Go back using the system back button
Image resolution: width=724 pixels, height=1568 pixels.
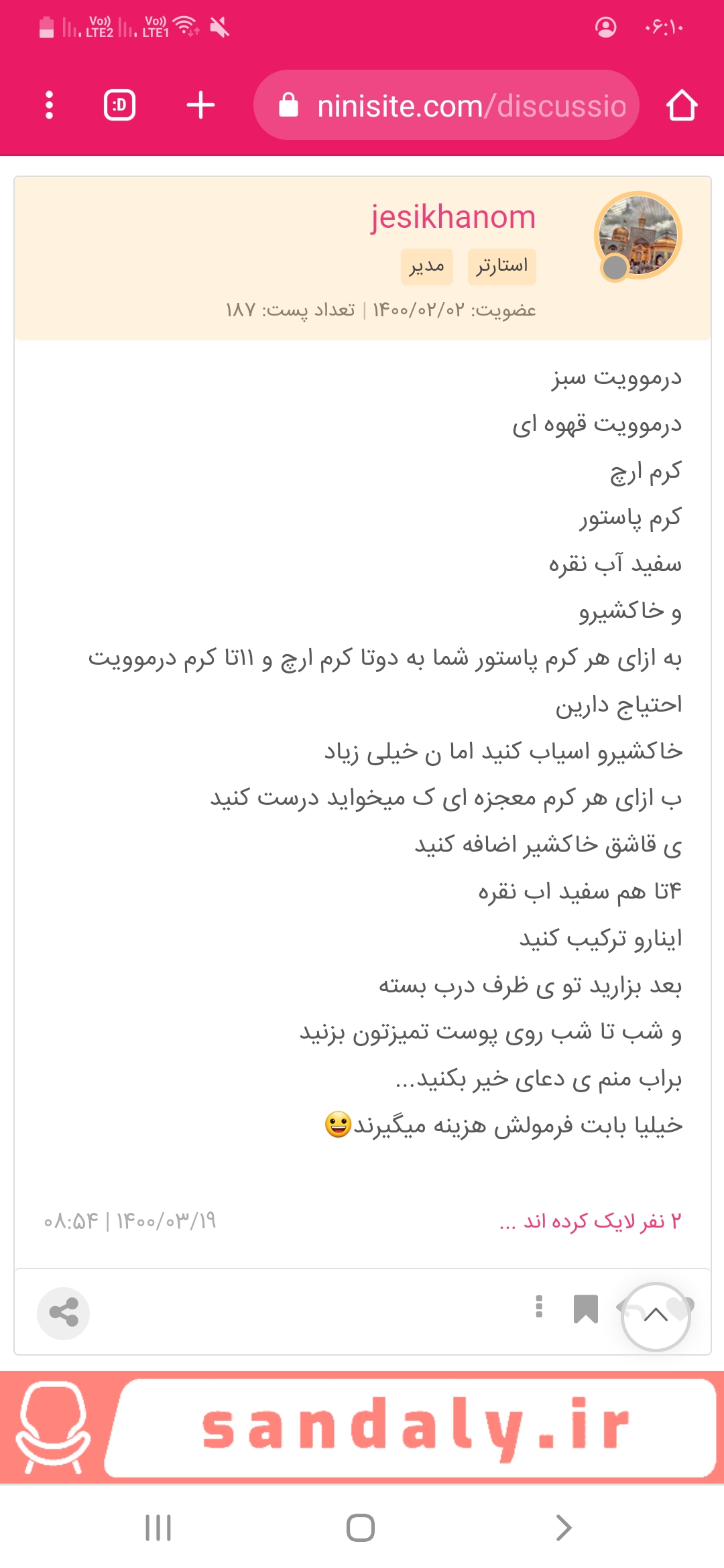pyautogui.click(x=564, y=1528)
